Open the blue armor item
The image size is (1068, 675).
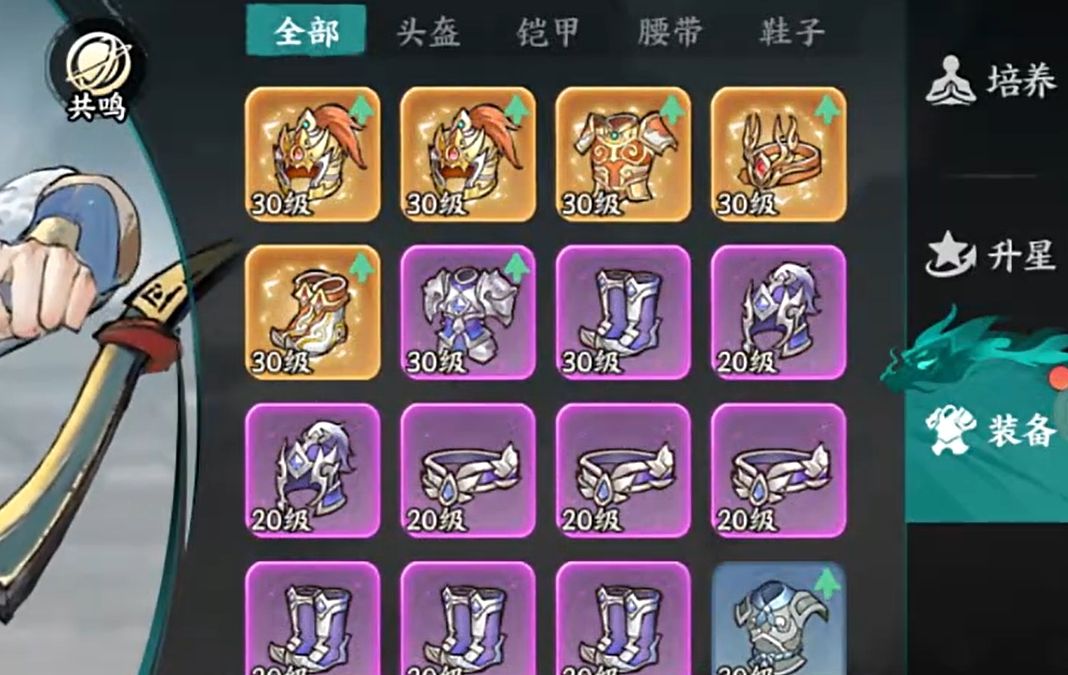click(778, 615)
